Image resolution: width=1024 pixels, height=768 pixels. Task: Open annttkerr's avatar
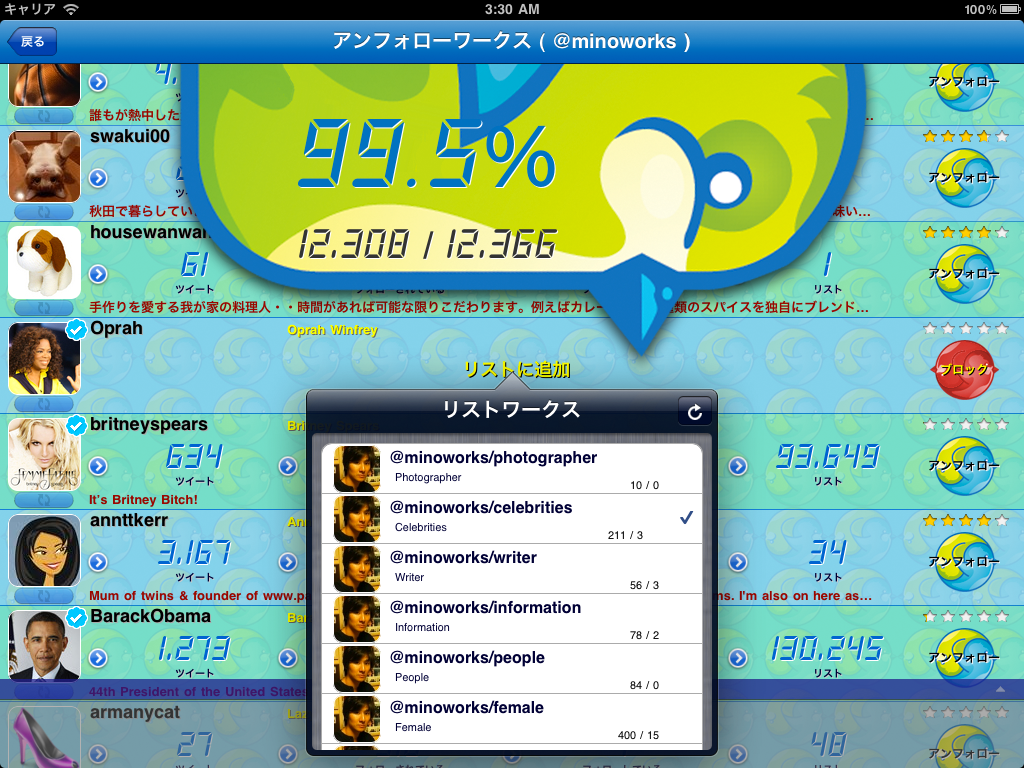44,550
